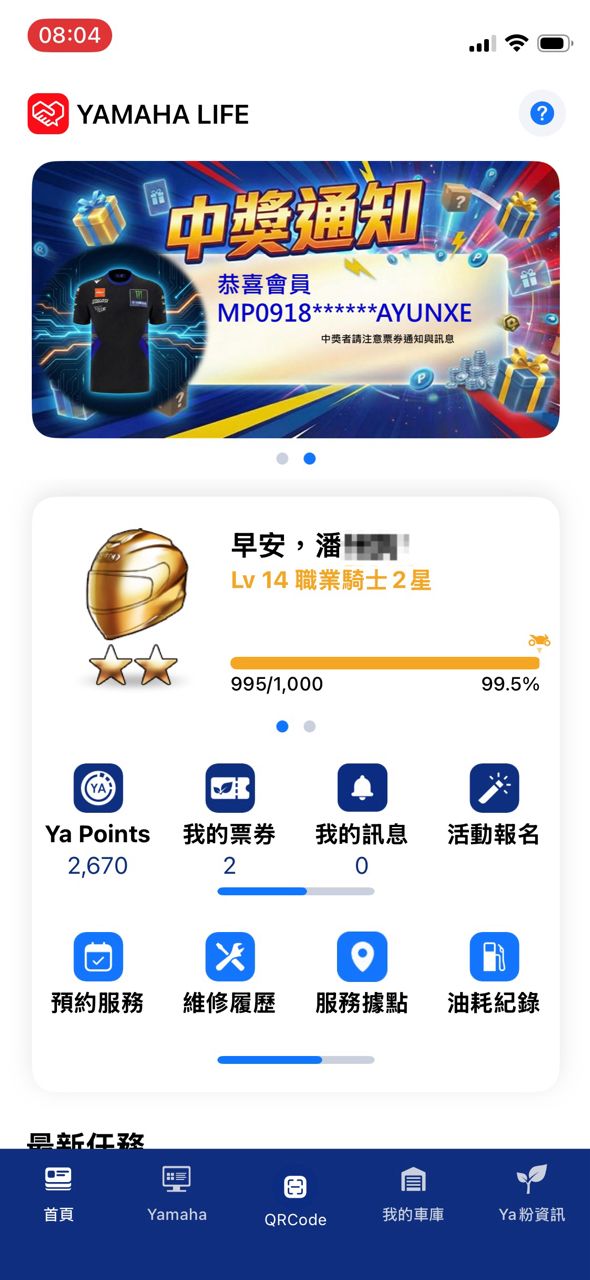Image resolution: width=590 pixels, height=1280 pixels.
Task: Find 服務據點 service locations
Action: pos(362,974)
